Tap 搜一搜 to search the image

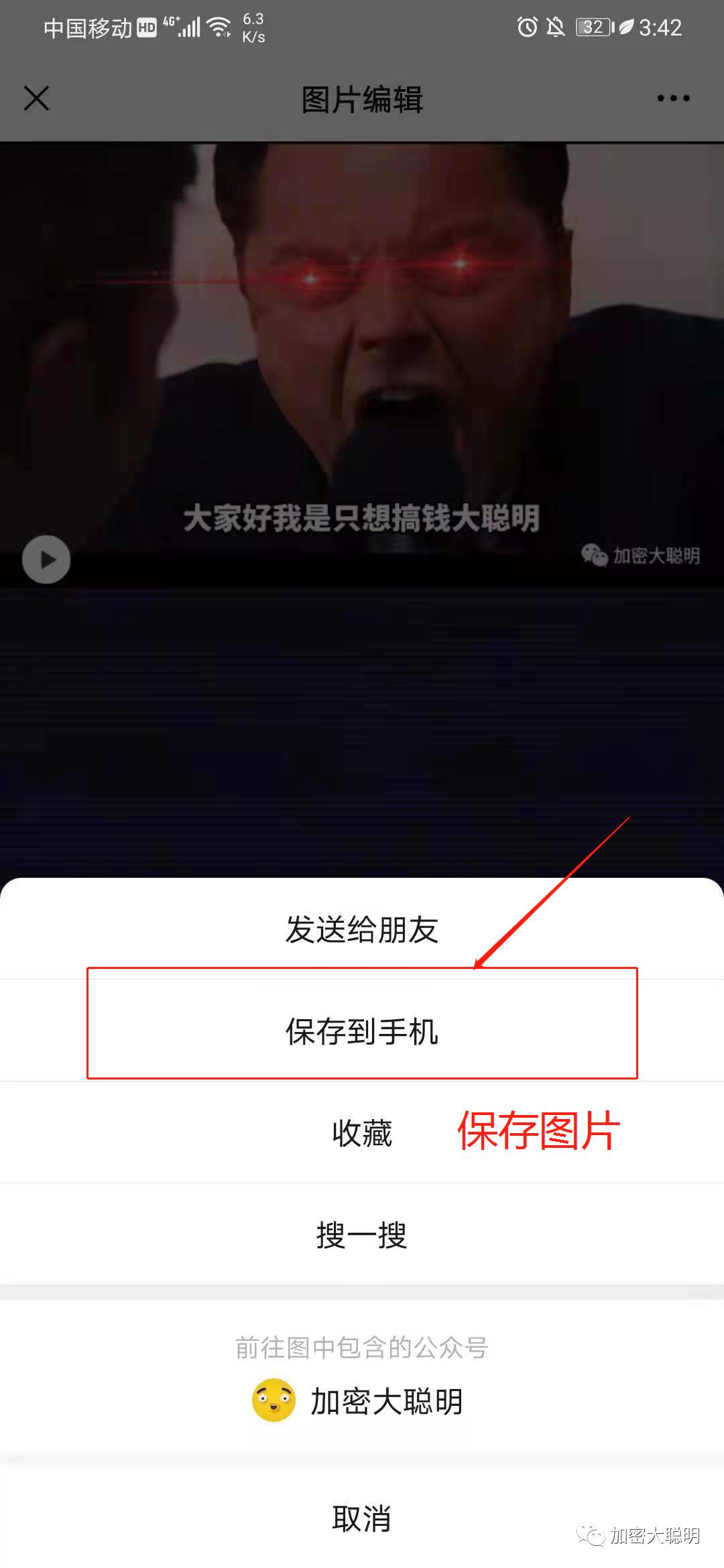pyautogui.click(x=362, y=1234)
